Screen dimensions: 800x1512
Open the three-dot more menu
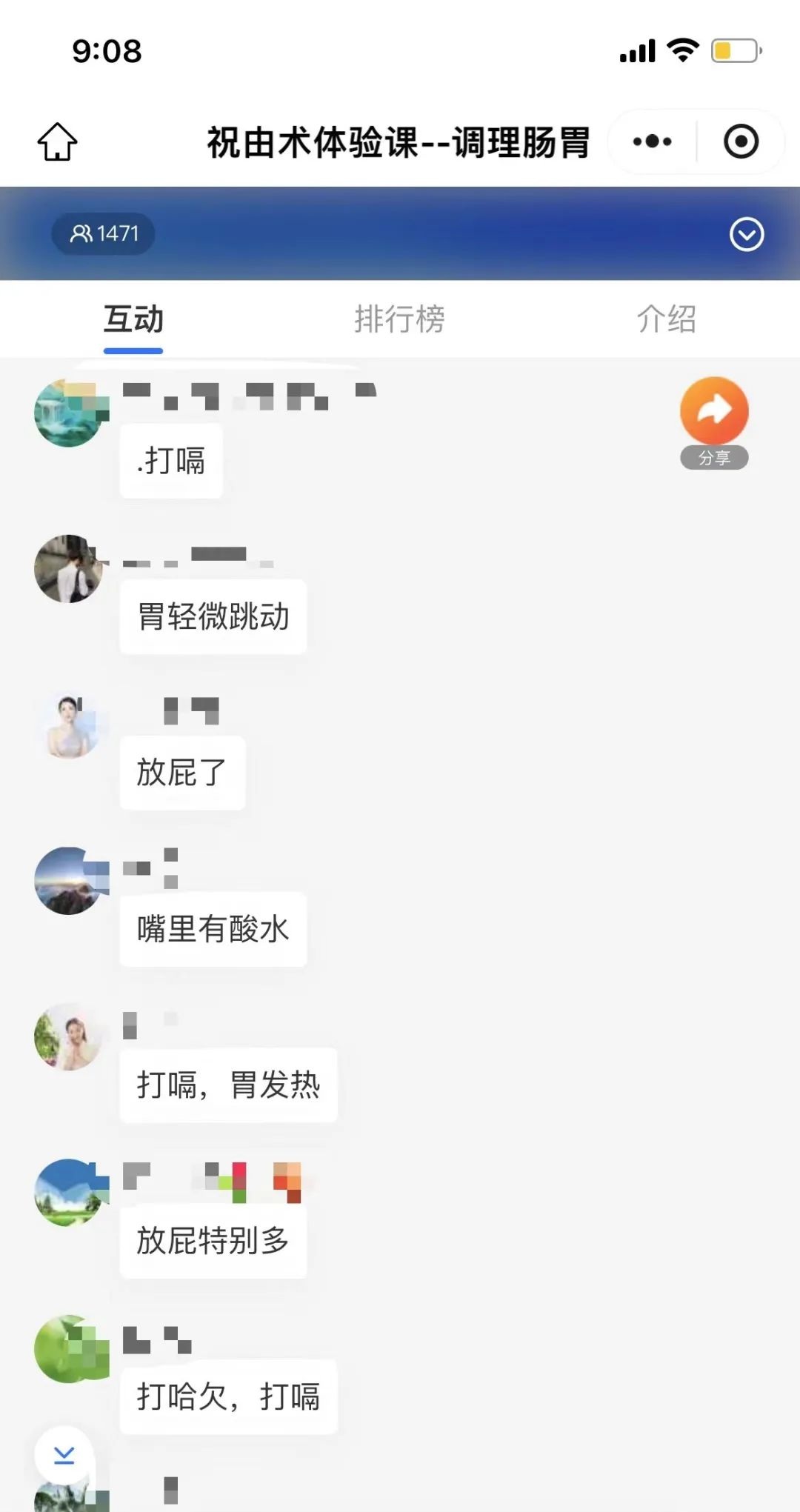pos(652,141)
